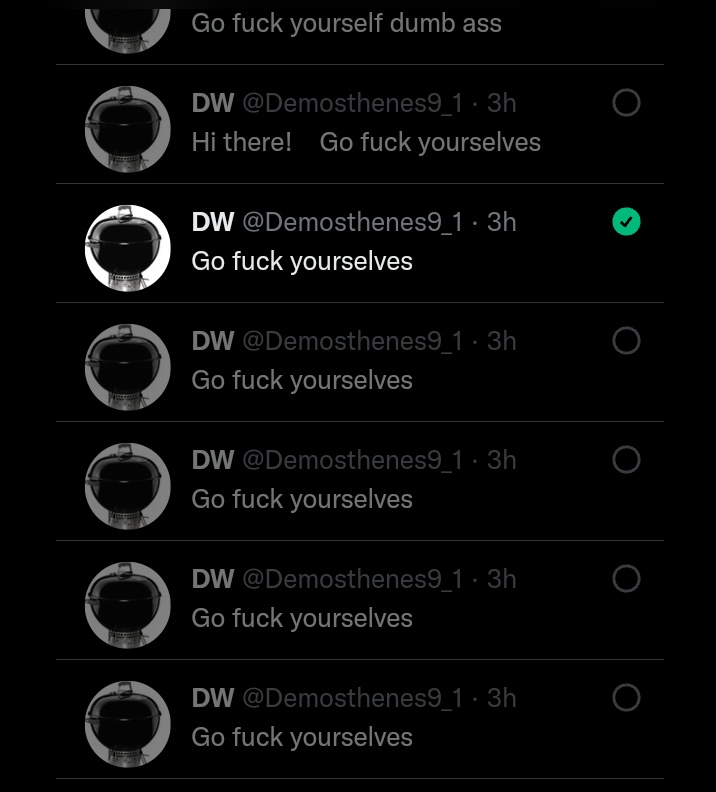Select the tweet starting with "Hi there!"
Image resolution: width=716 pixels, height=792 pixels.
(626, 103)
